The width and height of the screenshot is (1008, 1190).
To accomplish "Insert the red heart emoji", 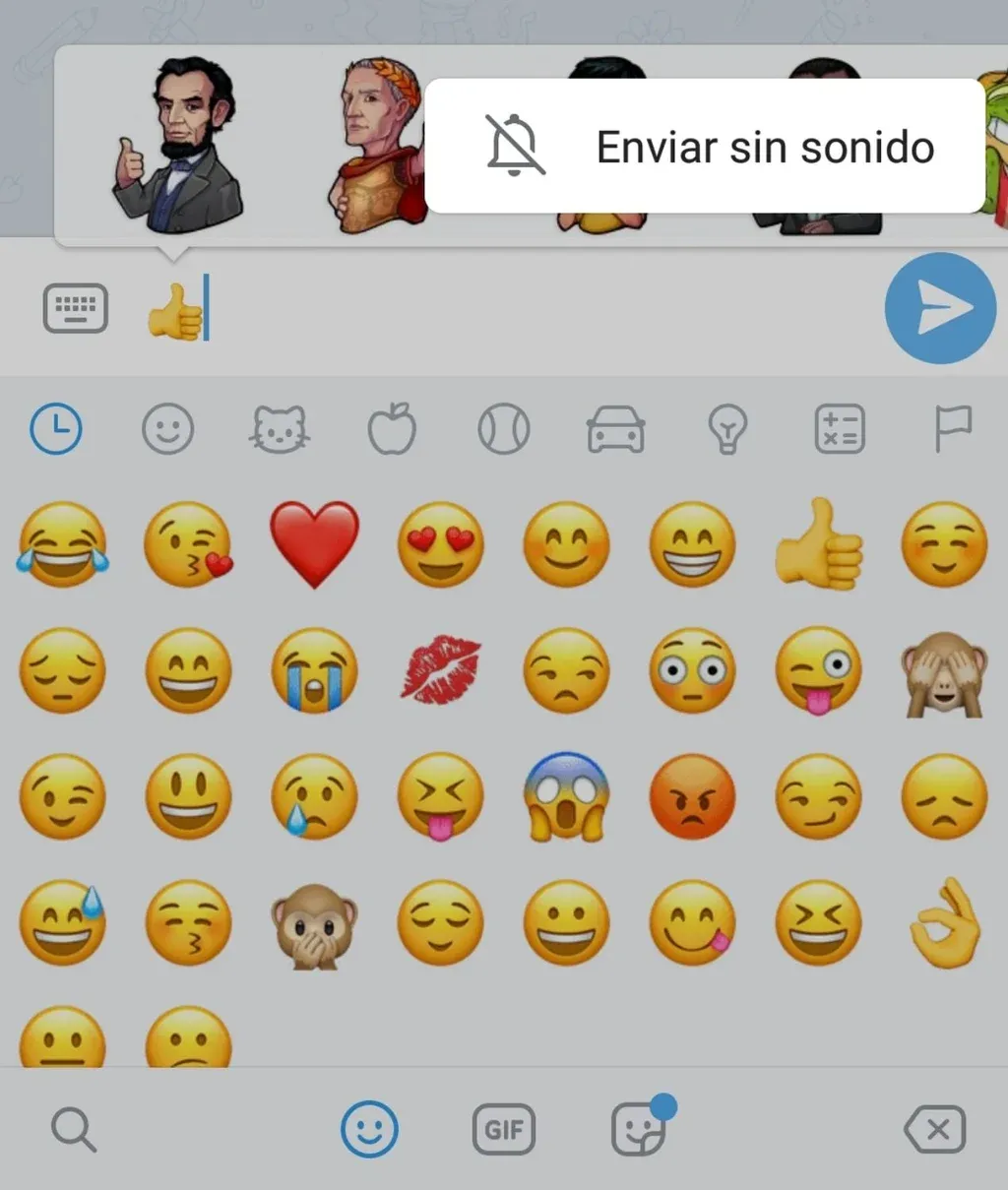I will (315, 543).
